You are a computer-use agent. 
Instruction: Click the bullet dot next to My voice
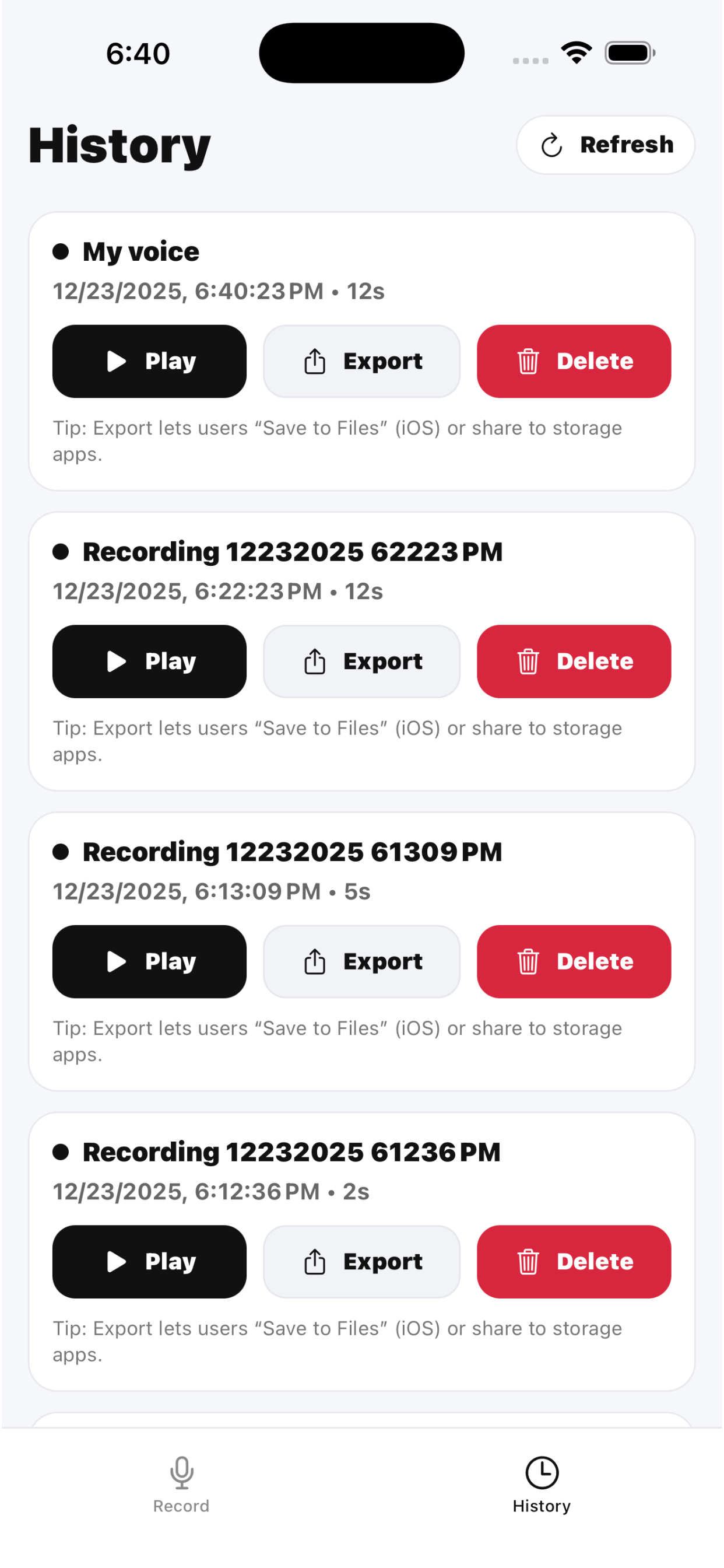click(61, 251)
